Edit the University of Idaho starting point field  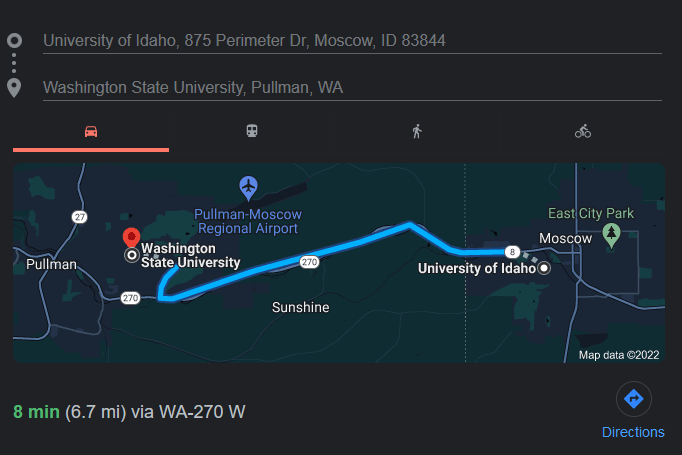point(350,41)
